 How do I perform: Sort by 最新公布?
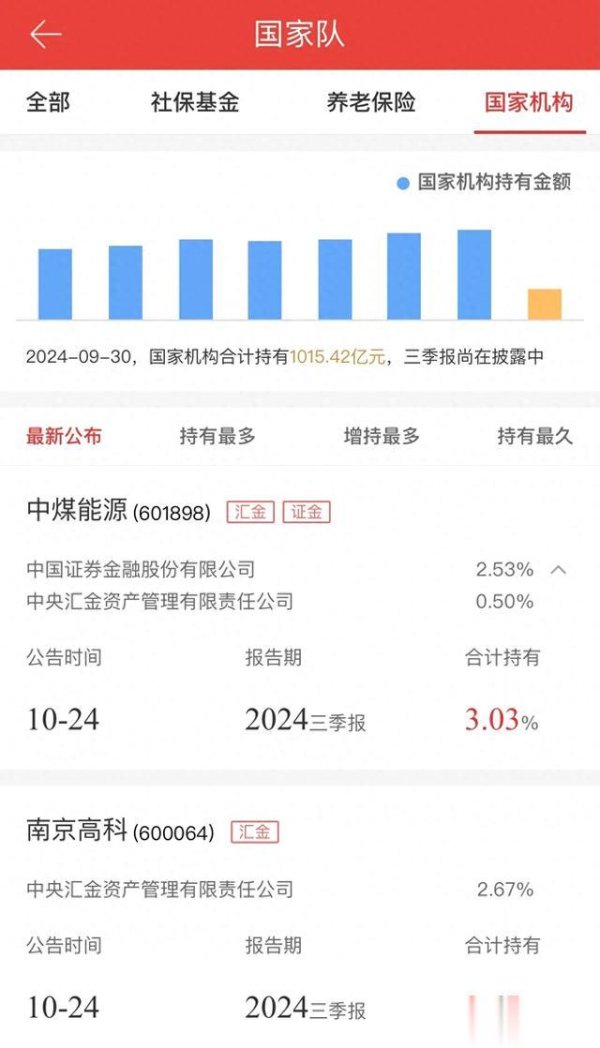pos(64,436)
